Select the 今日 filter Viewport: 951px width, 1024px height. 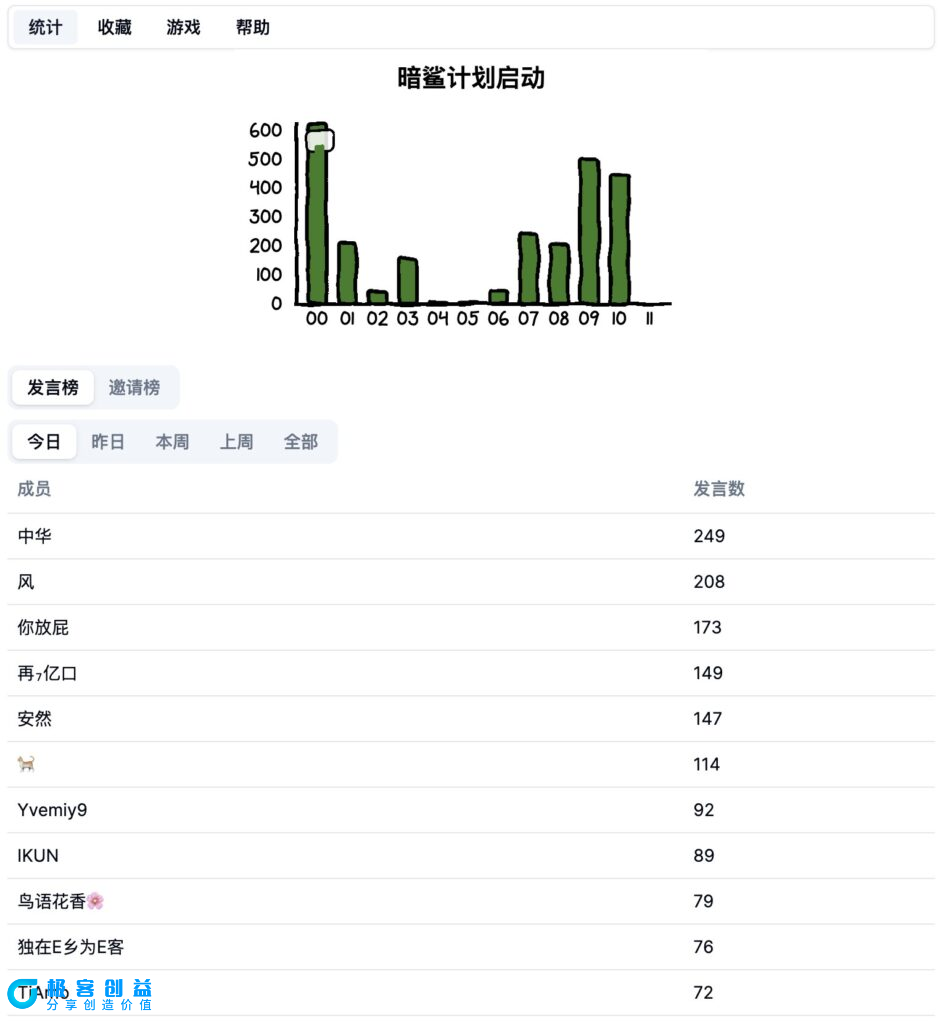[x=44, y=441]
